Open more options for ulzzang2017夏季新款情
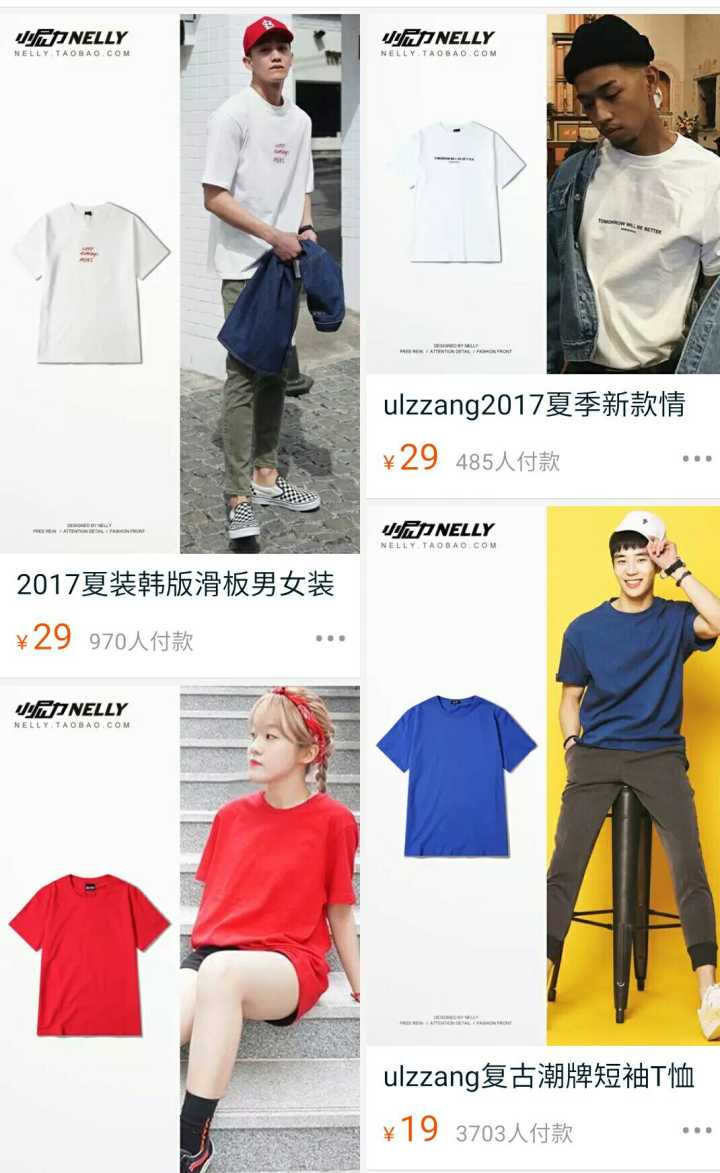Viewport: 720px width, 1173px height. pos(696,459)
